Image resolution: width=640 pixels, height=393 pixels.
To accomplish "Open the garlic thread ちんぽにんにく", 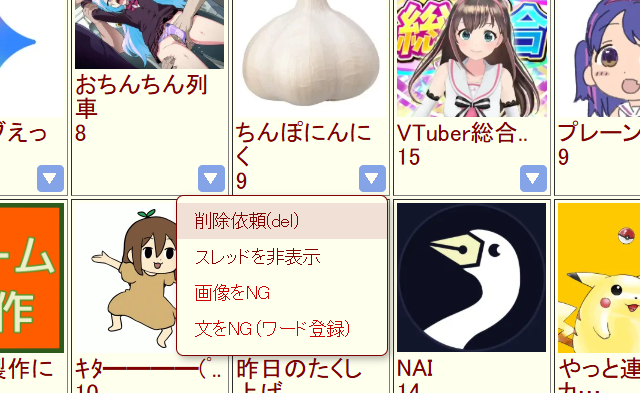I will coord(303,144).
